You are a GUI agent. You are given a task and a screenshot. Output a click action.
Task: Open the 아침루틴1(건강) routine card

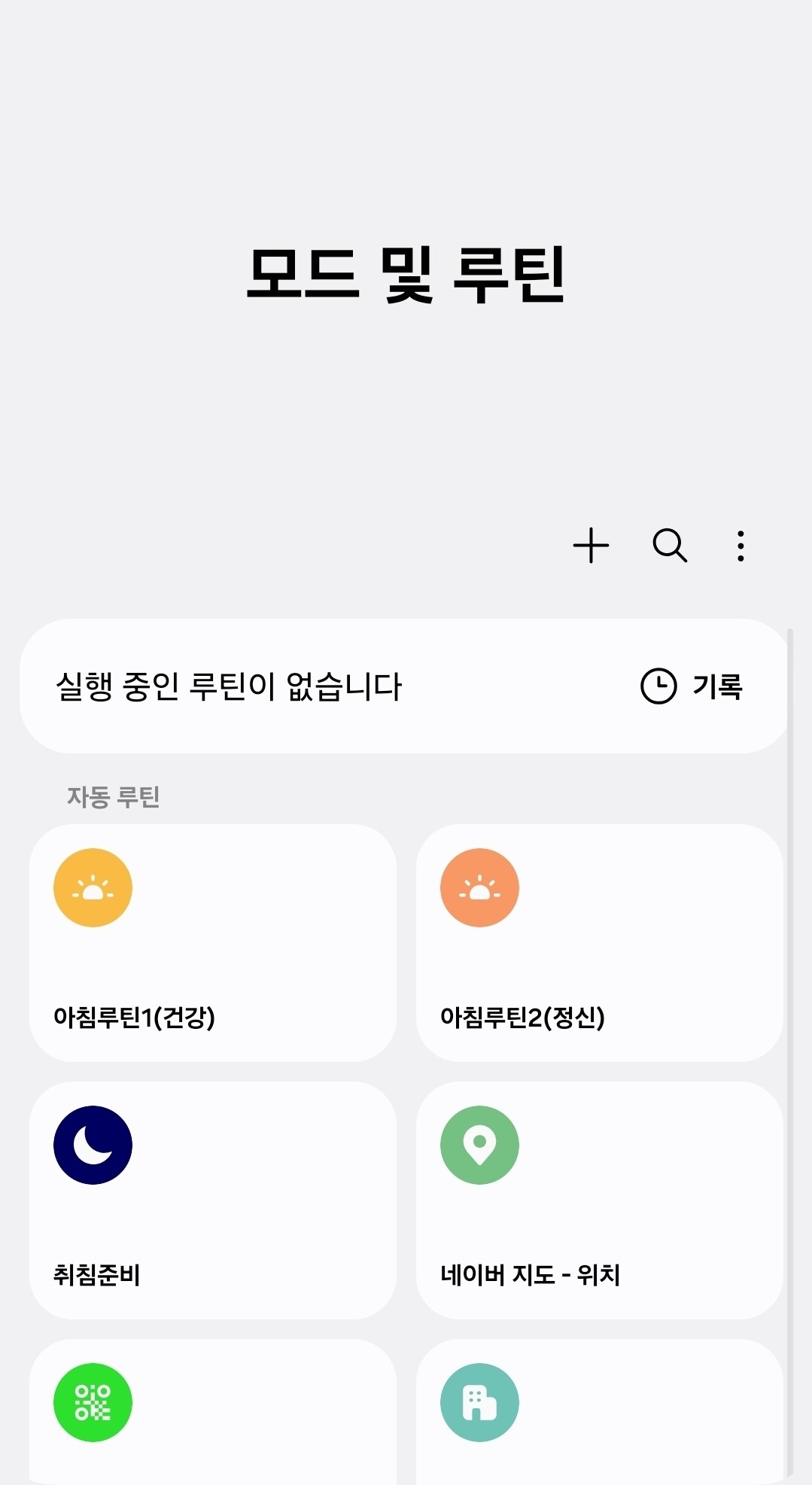click(x=213, y=943)
